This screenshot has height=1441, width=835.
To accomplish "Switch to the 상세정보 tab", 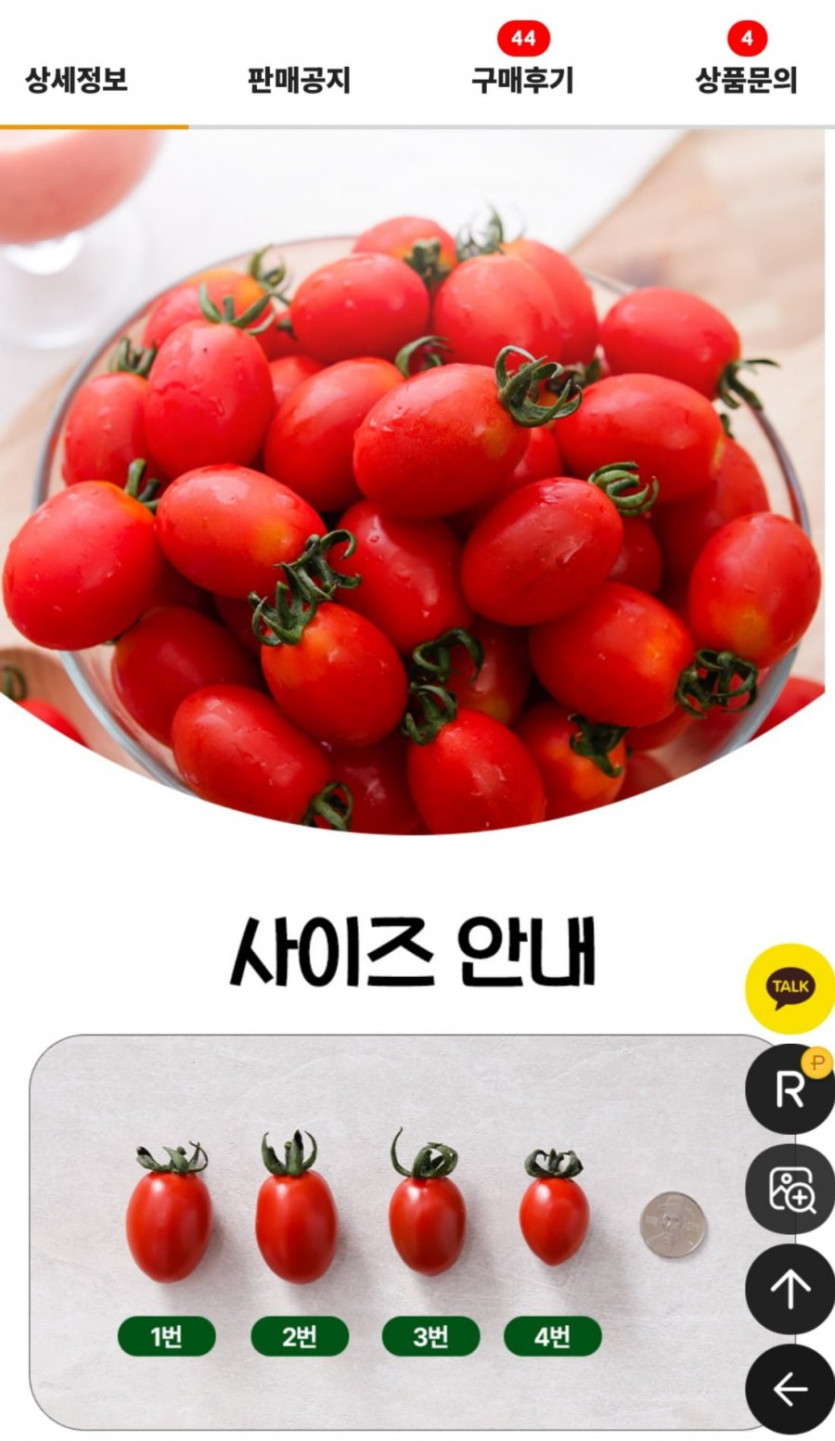I will tap(77, 80).
